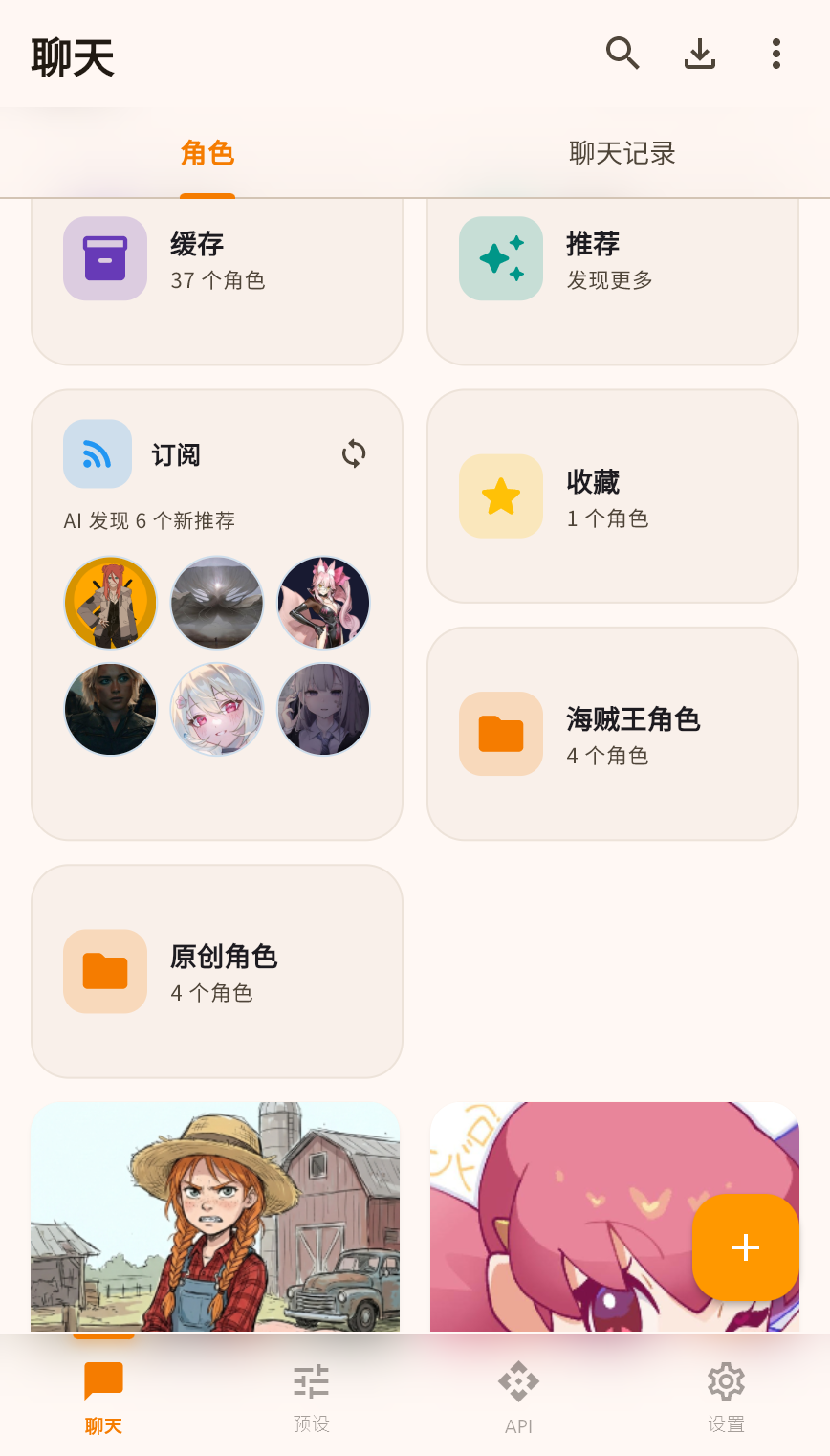
Task: Select the 预设 sliders icon in bottom bar
Action: 309,1382
